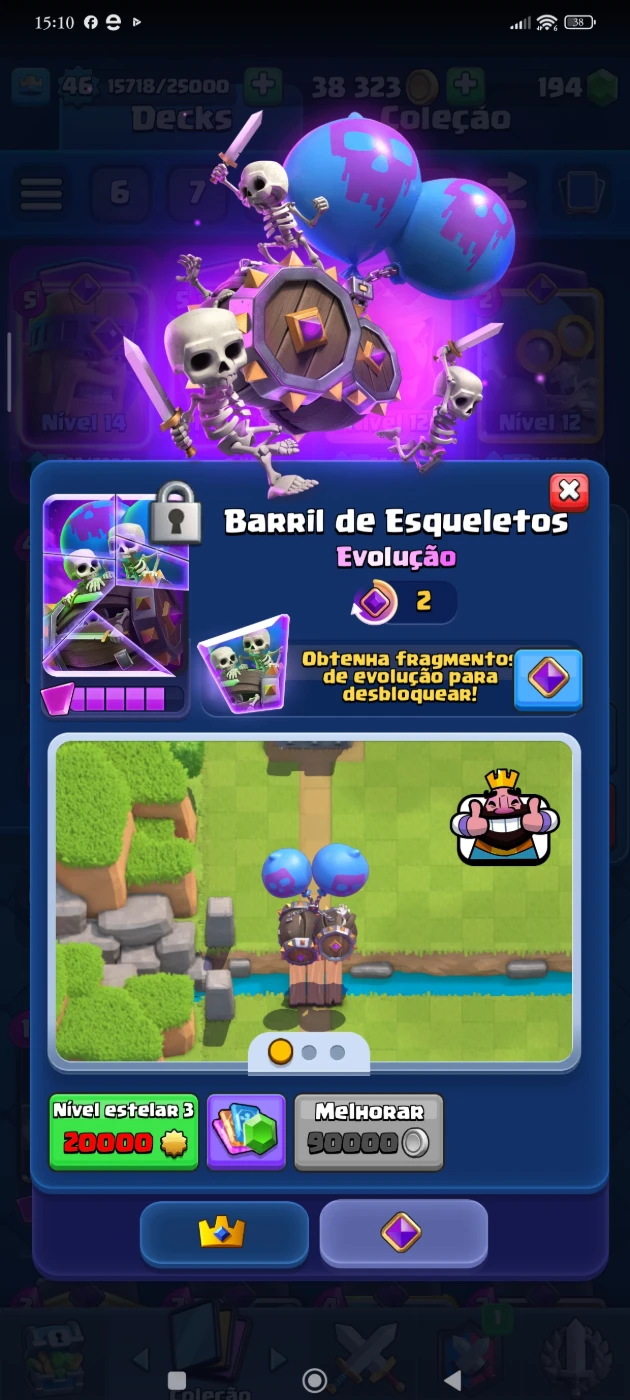Close the Barril de Esqueletos dialog
Image resolution: width=630 pixels, height=1400 pixels.
click(569, 491)
